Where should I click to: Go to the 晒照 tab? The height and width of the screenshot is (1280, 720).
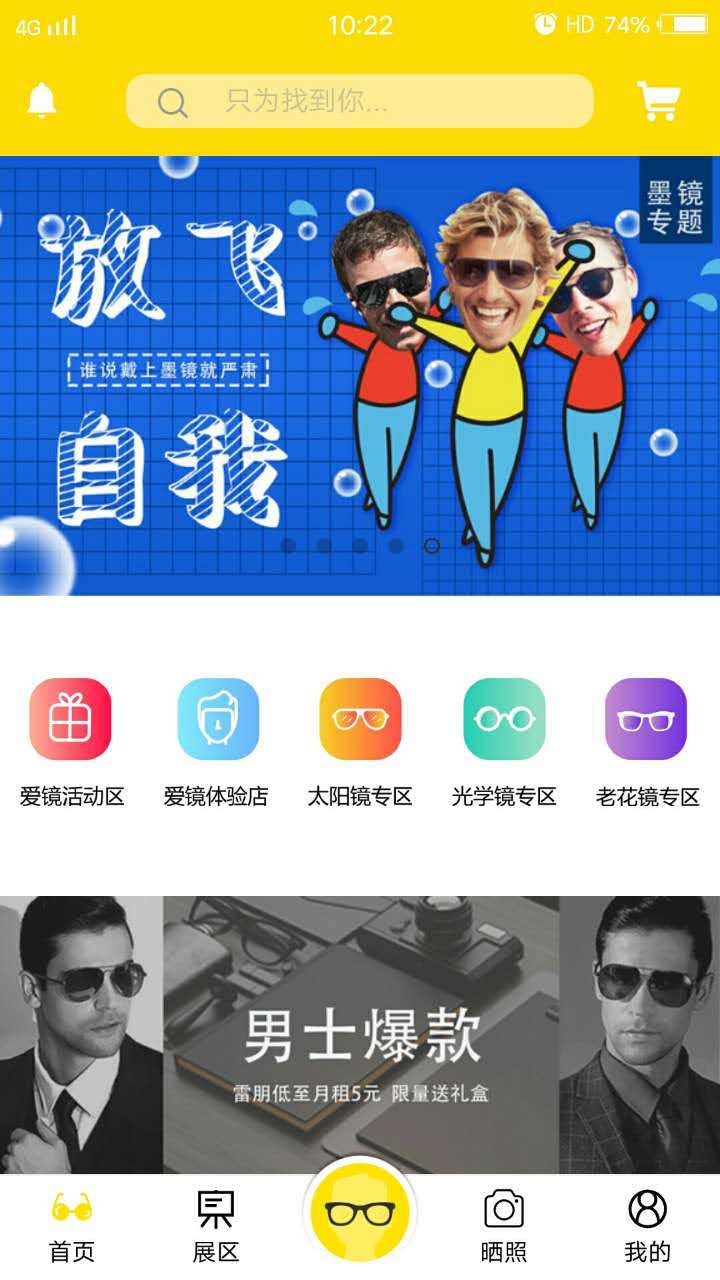point(504,1227)
